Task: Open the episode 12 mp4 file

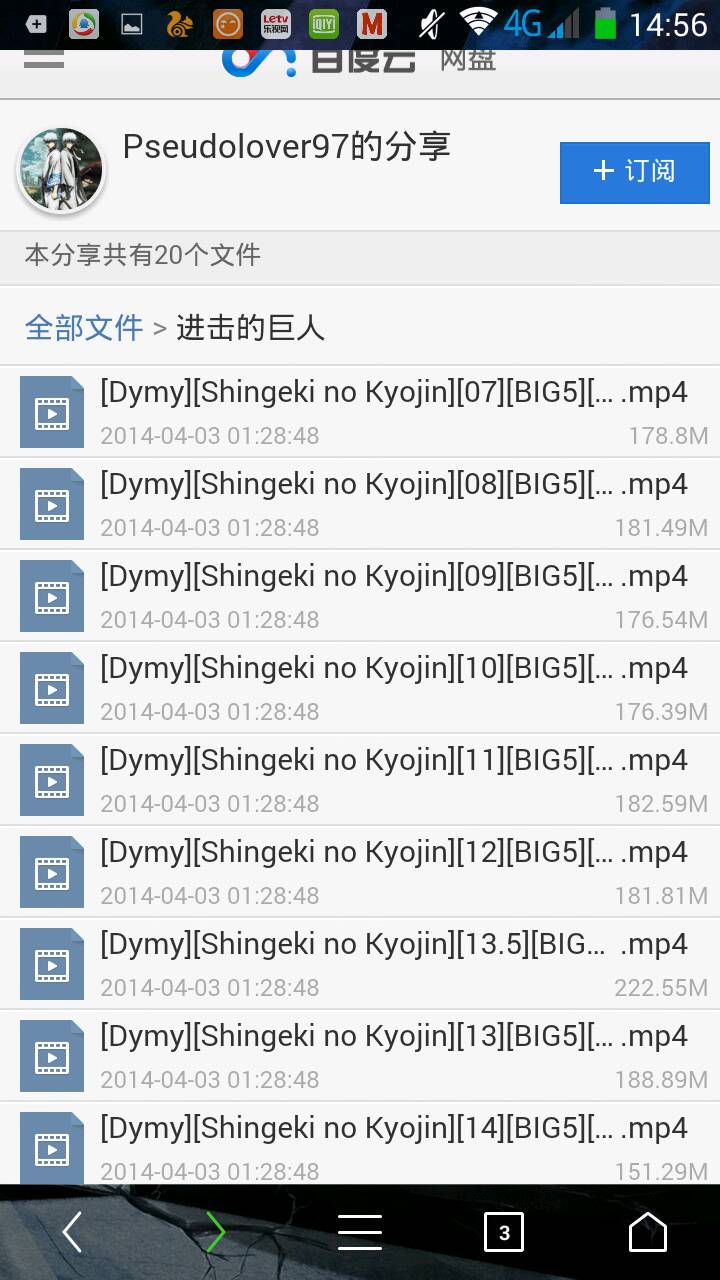Action: [x=394, y=852]
